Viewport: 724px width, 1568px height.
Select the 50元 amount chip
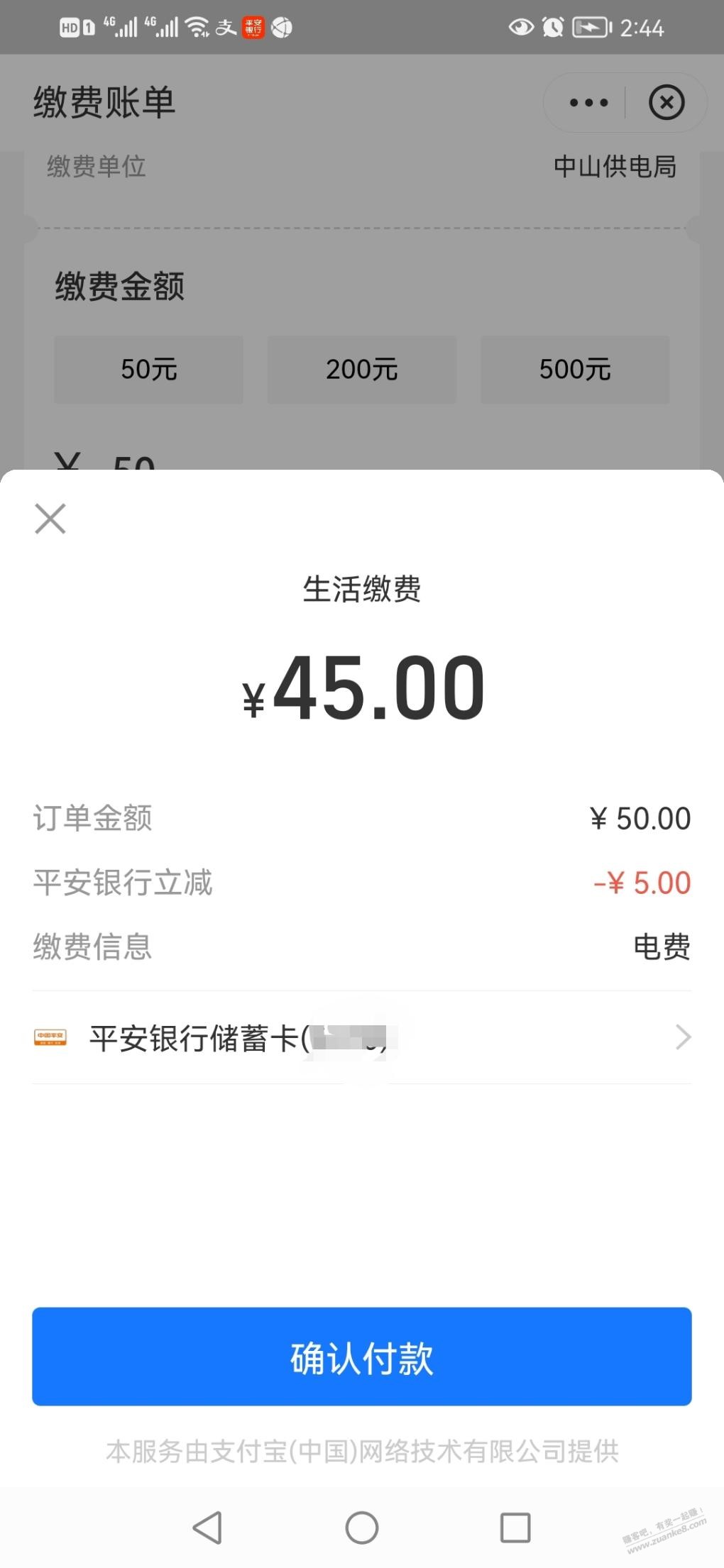148,370
